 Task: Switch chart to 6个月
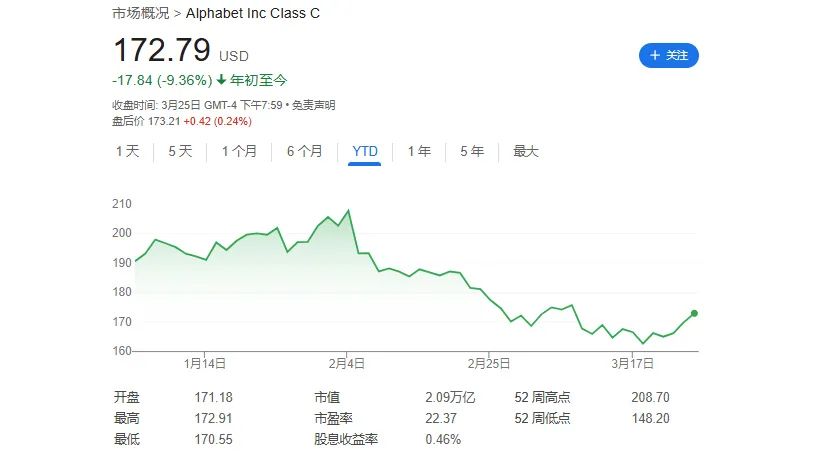[304, 152]
